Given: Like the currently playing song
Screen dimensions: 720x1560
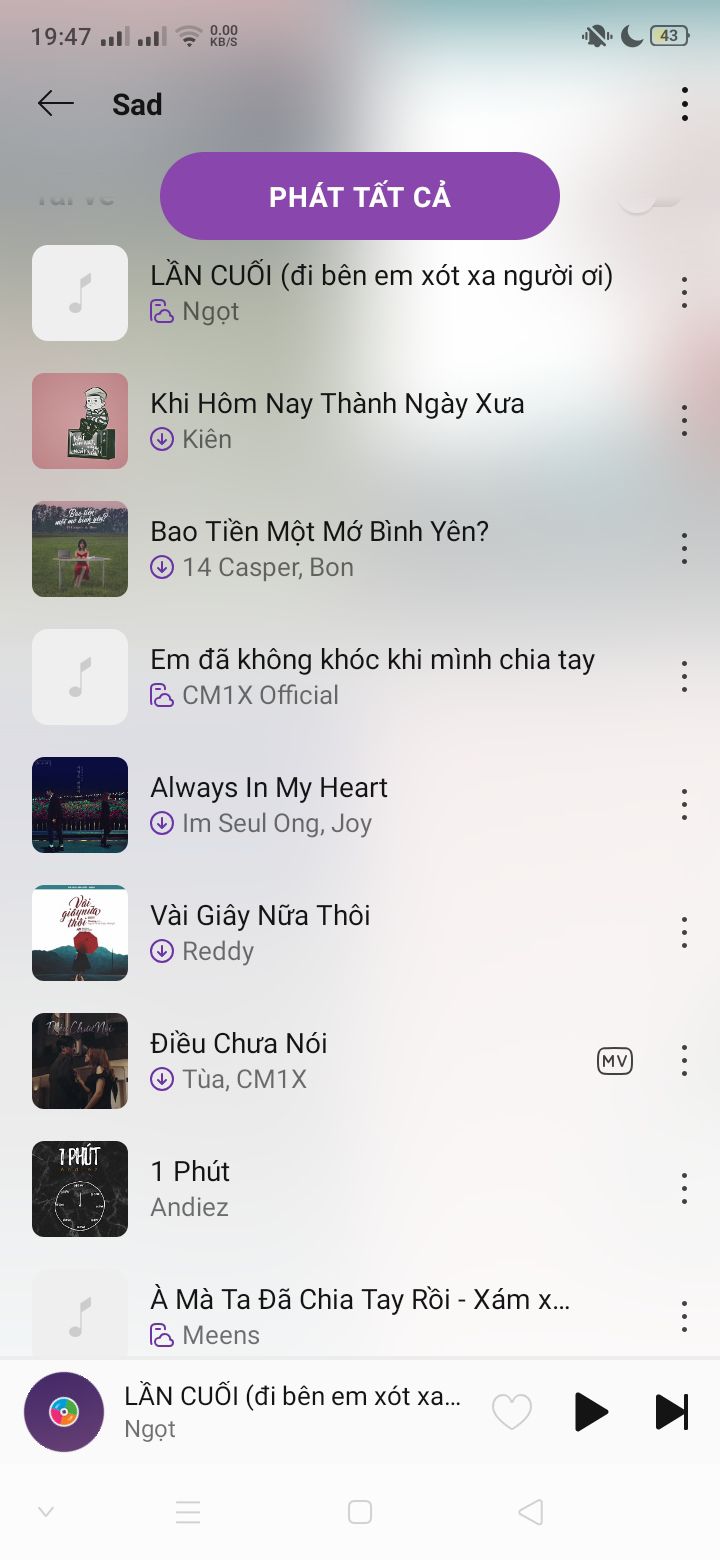Looking at the screenshot, I should 512,1412.
